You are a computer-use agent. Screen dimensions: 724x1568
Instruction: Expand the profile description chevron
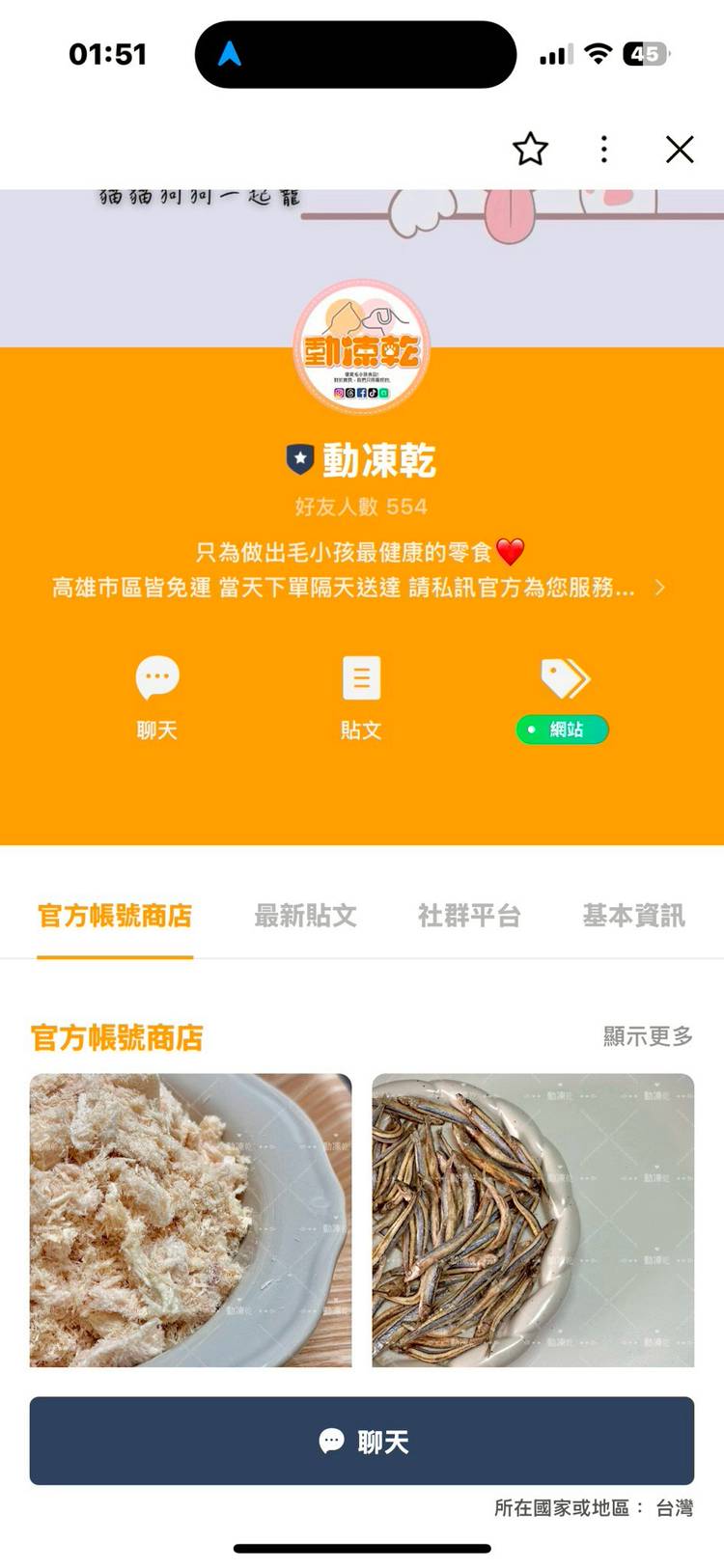(x=659, y=587)
